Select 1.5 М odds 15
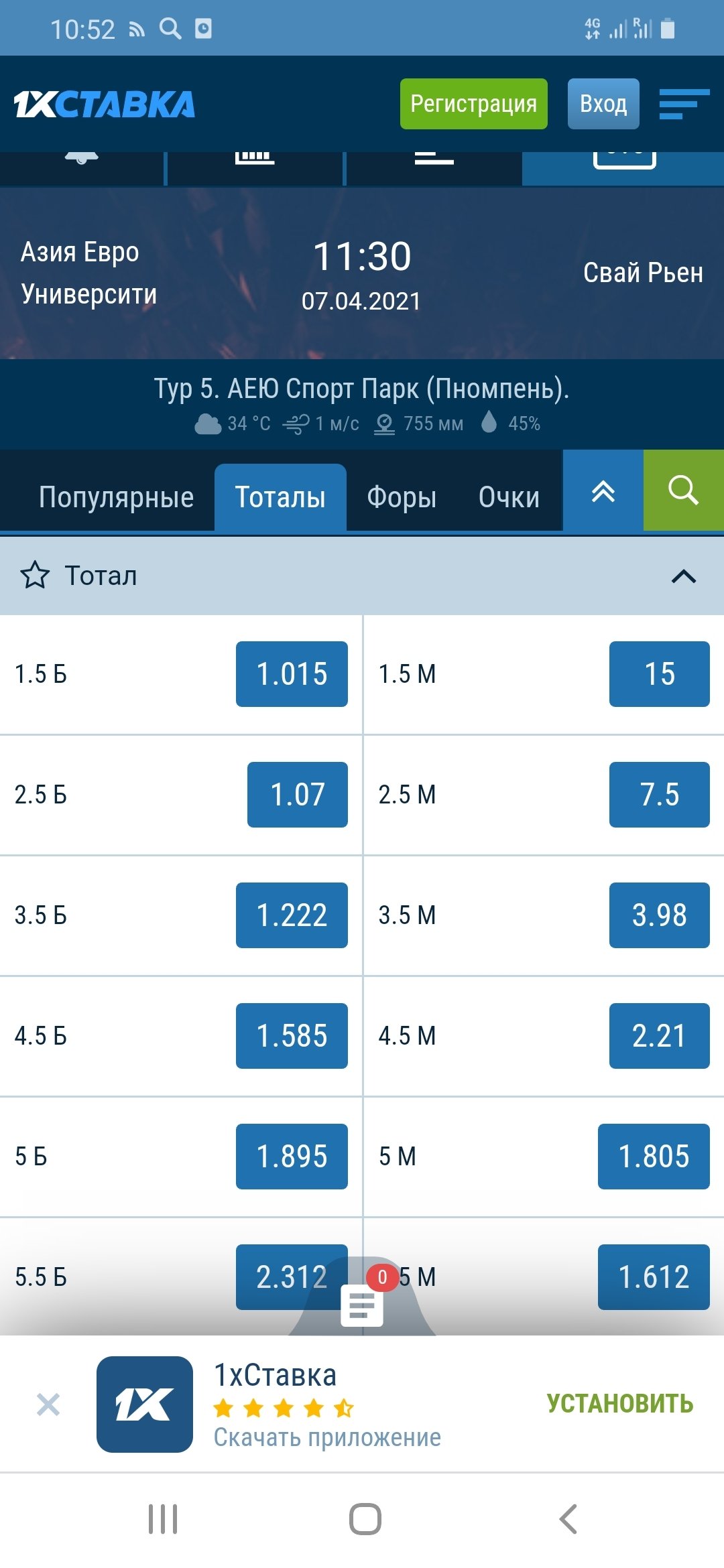This screenshot has height=1568, width=724. 659,673
